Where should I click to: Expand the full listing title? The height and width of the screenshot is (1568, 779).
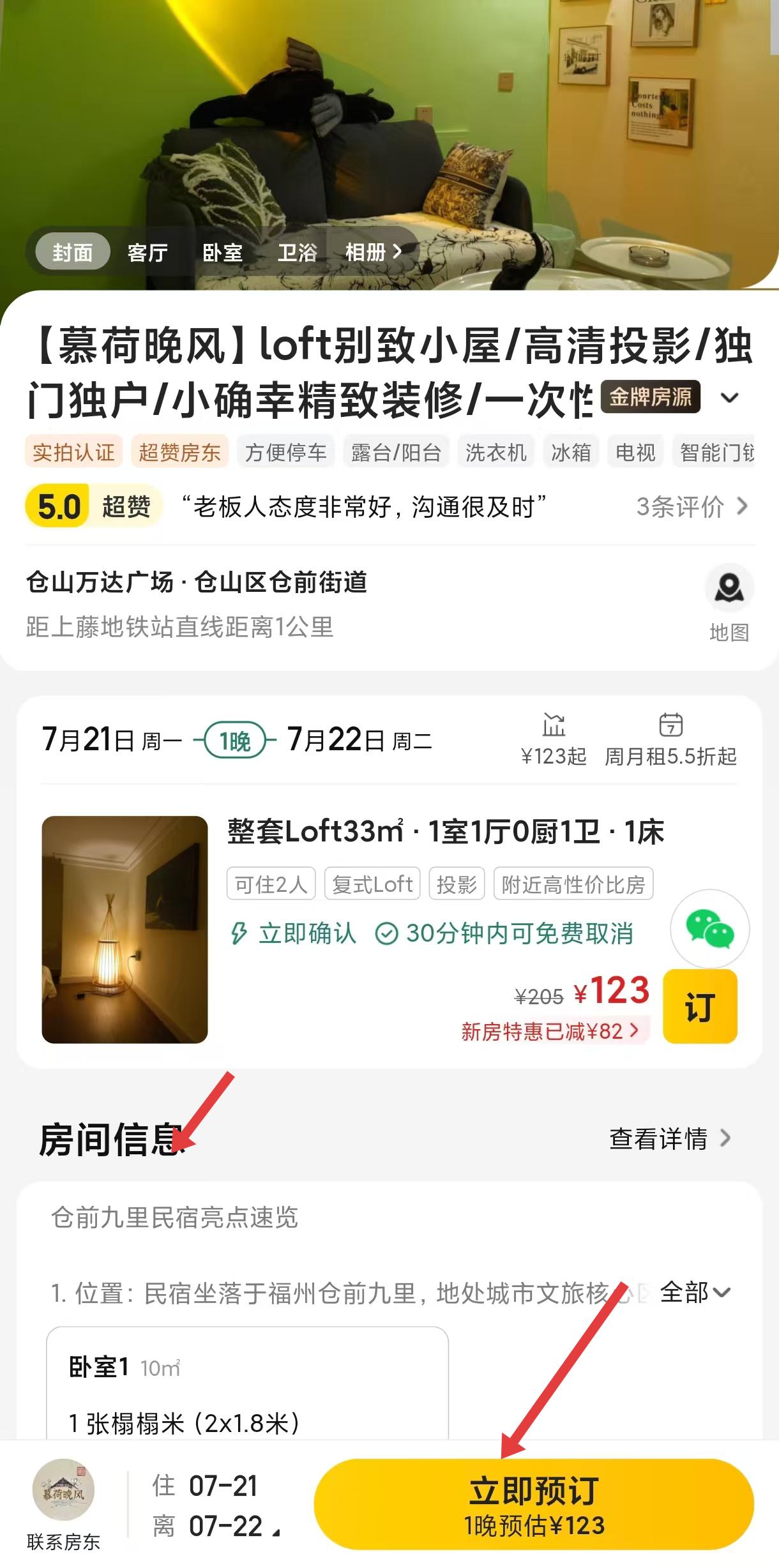pos(729,398)
